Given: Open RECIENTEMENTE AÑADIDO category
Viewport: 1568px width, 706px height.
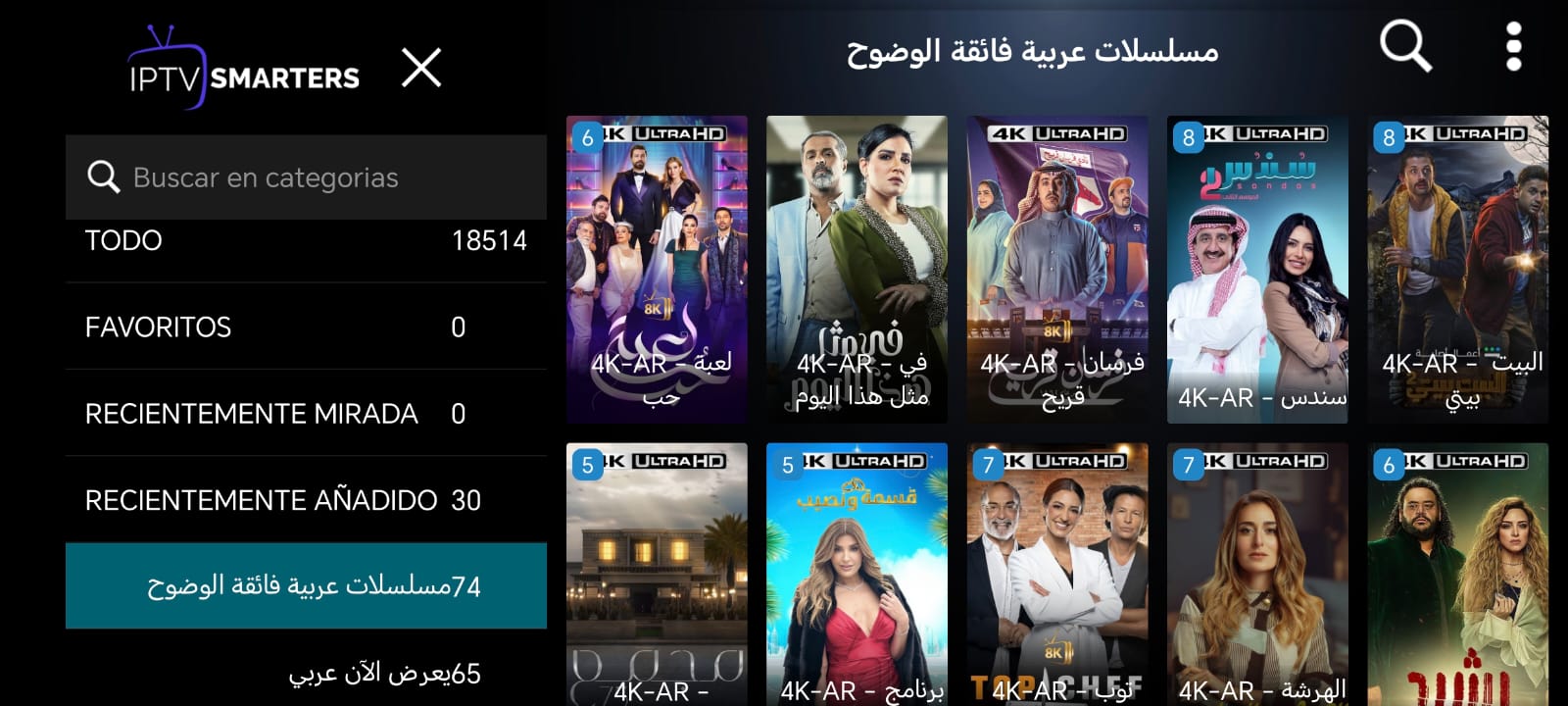Looking at the screenshot, I should 306,499.
